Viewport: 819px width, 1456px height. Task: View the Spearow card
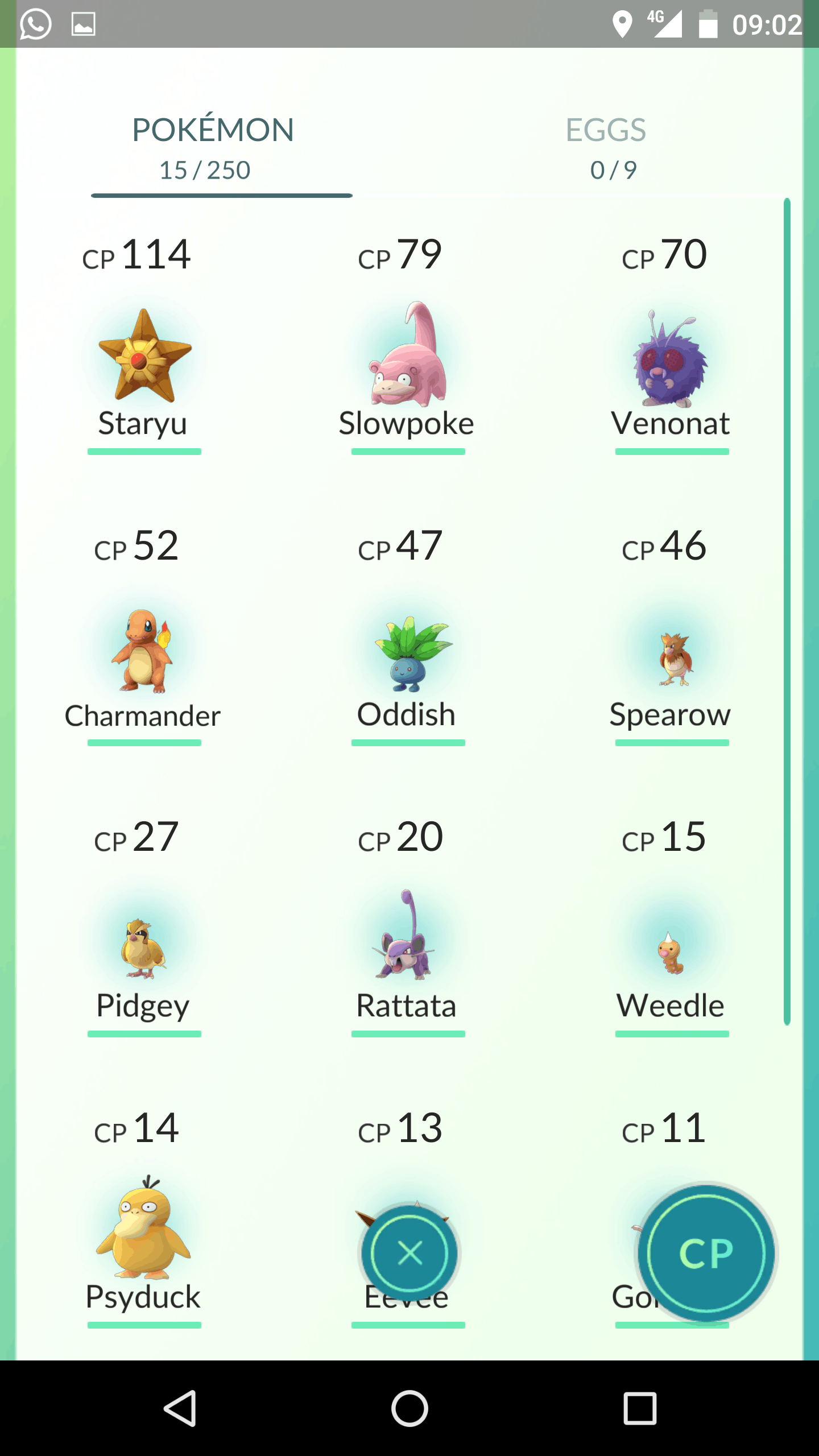coord(671,660)
